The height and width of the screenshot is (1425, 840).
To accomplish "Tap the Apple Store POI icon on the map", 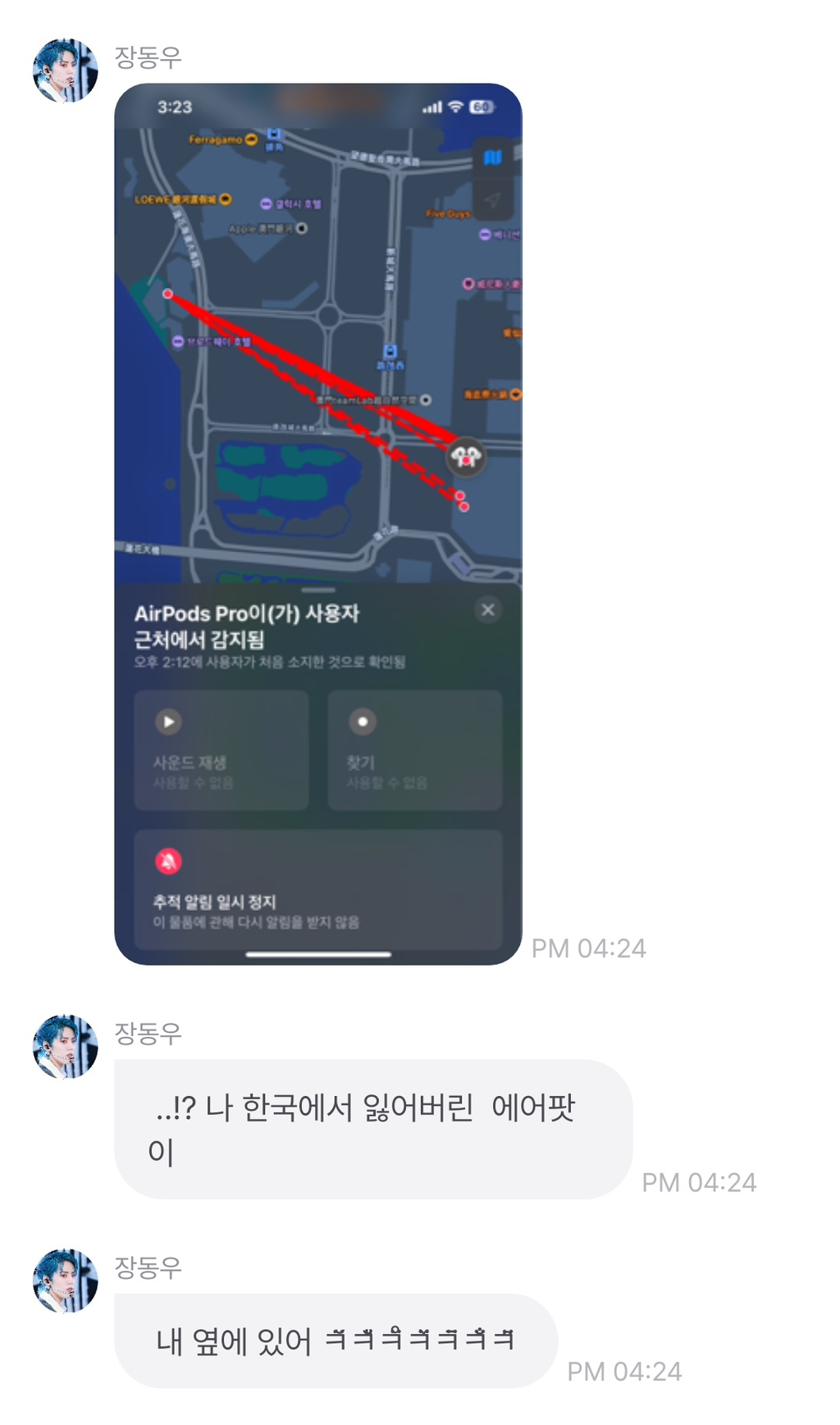I will point(301,229).
